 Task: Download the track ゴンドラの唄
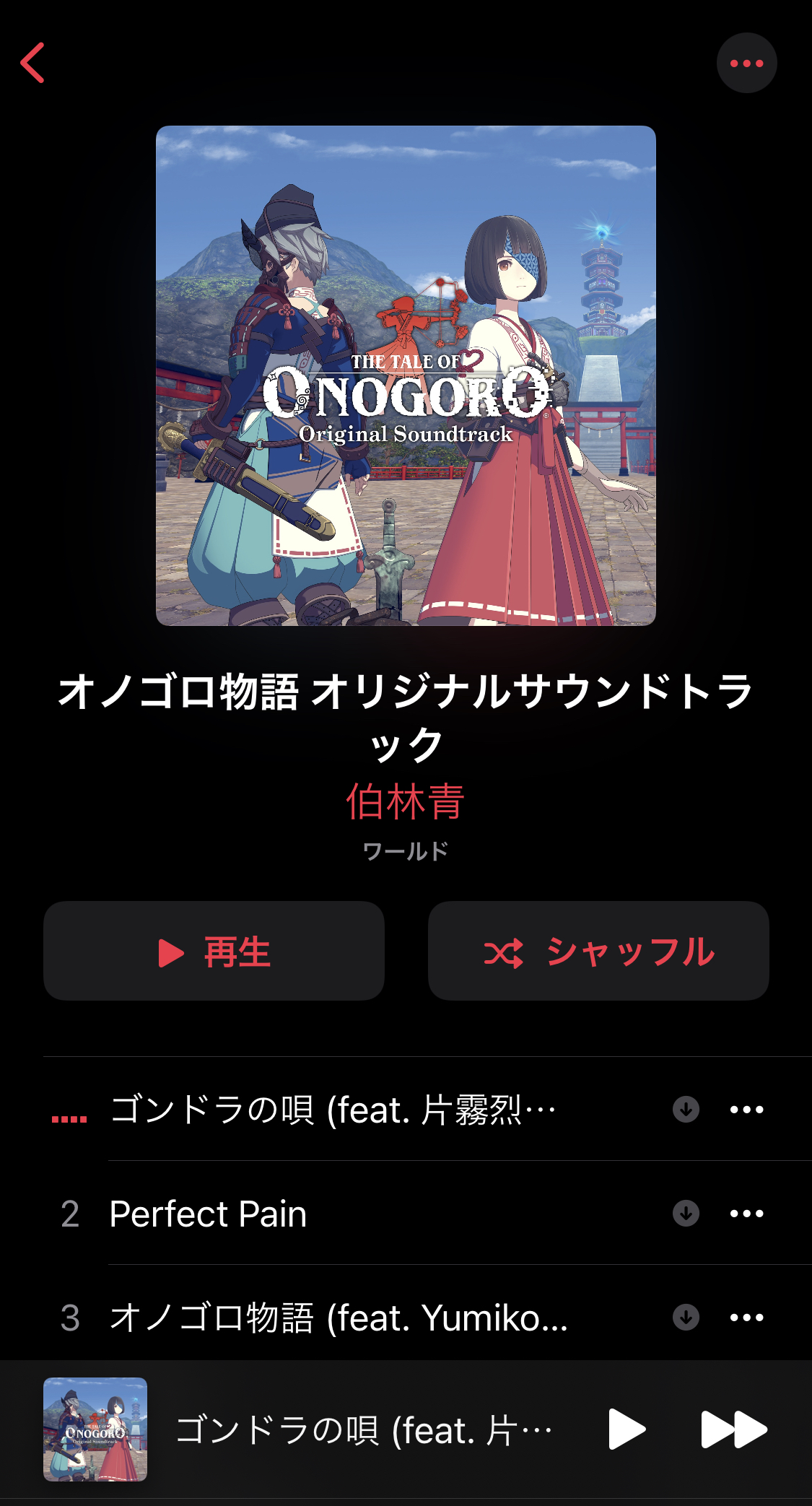pyautogui.click(x=686, y=1110)
